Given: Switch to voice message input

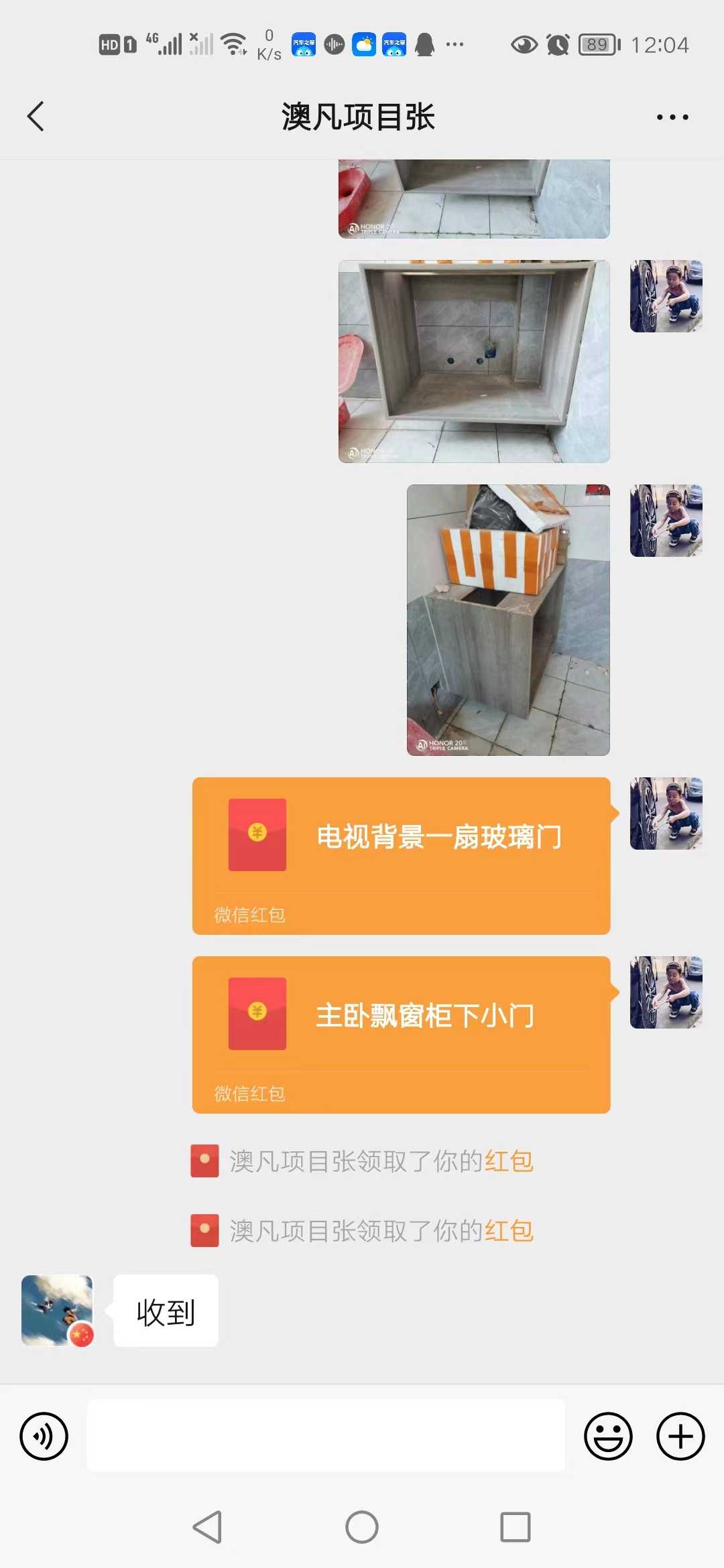Looking at the screenshot, I should (44, 1436).
